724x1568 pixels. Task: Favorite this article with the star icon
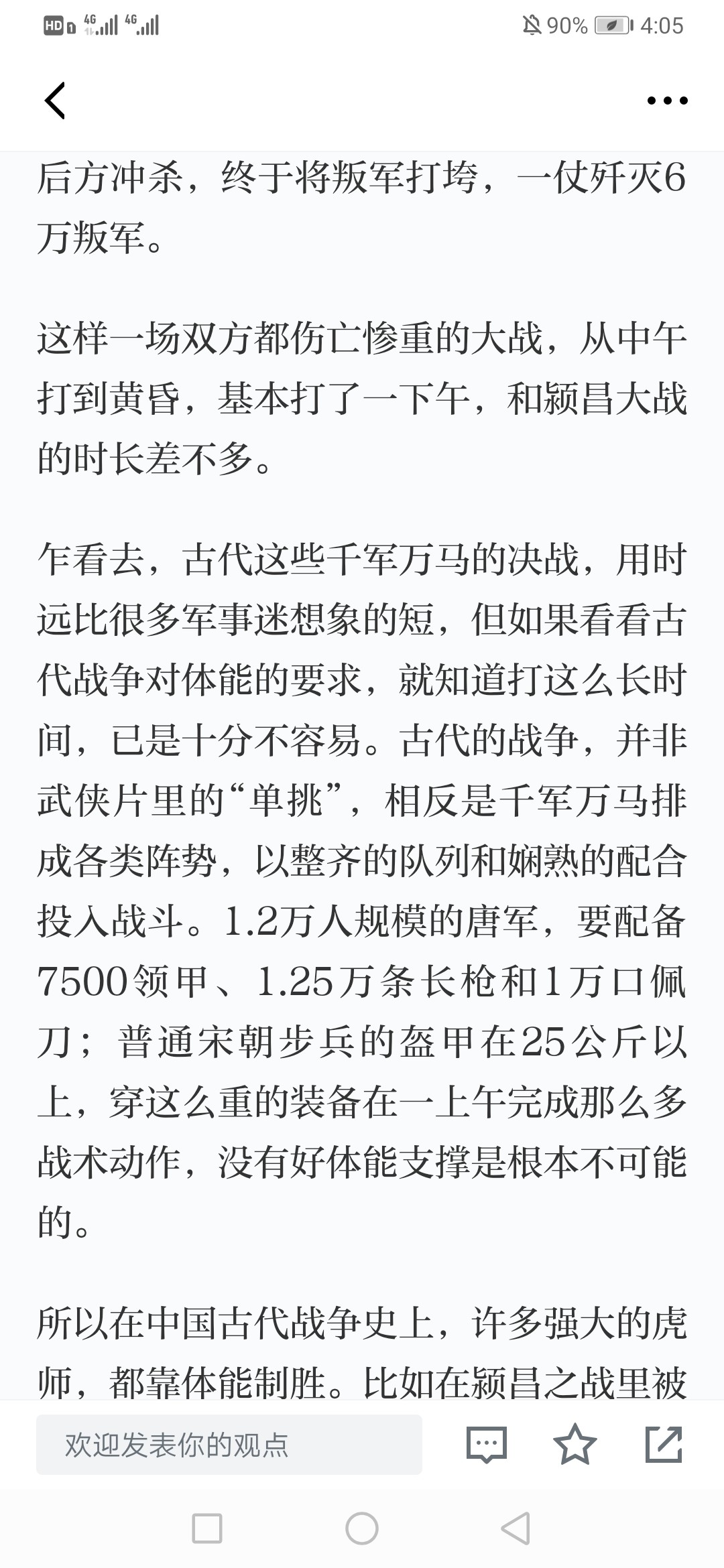(575, 1445)
